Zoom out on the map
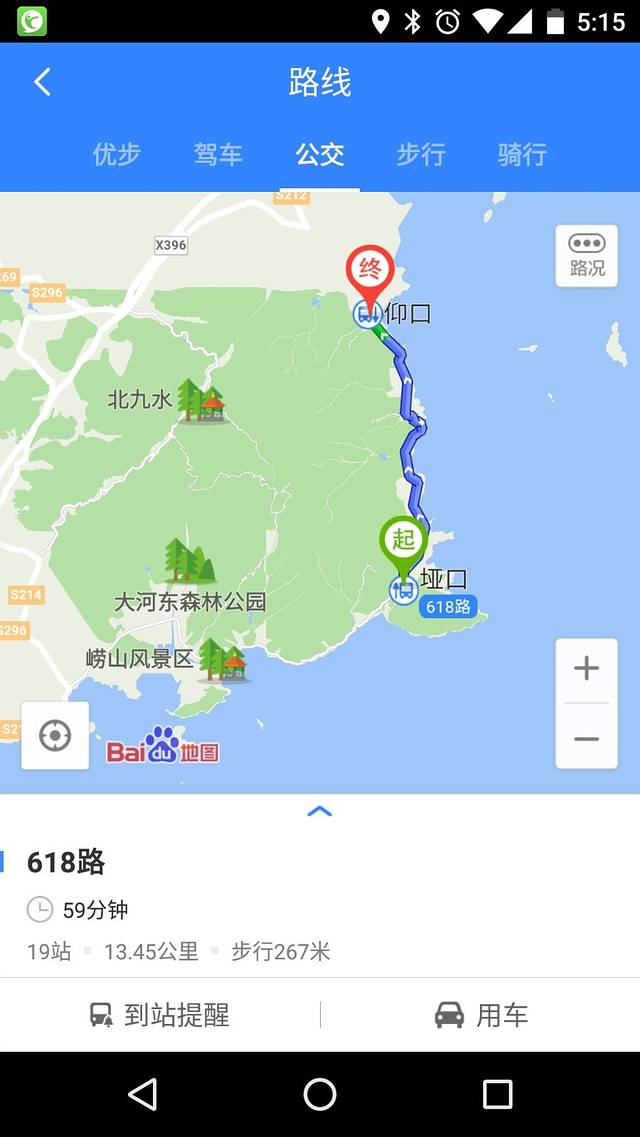This screenshot has height=1137, width=640. 587,738
